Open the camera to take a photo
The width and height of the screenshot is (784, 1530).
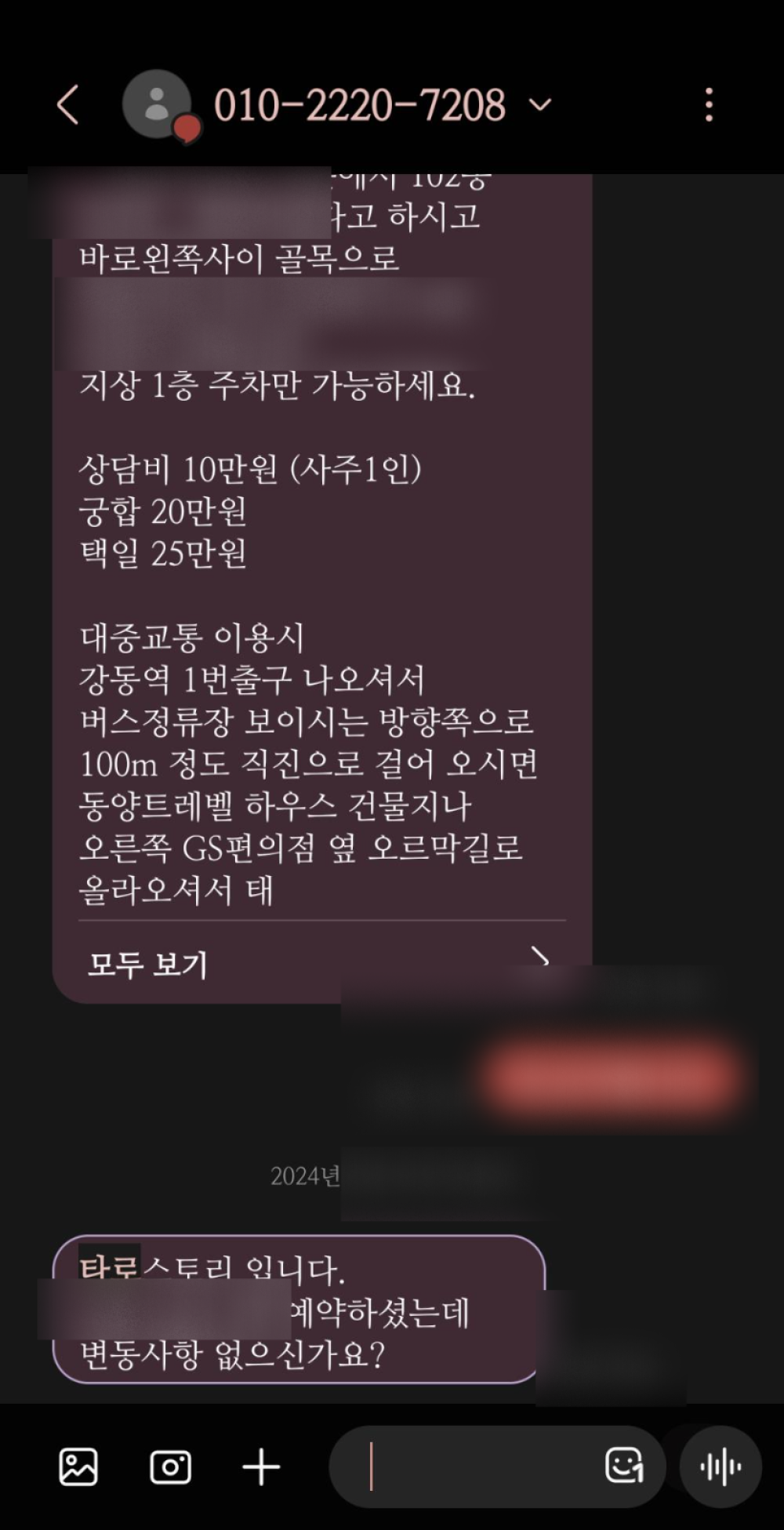click(x=170, y=1466)
